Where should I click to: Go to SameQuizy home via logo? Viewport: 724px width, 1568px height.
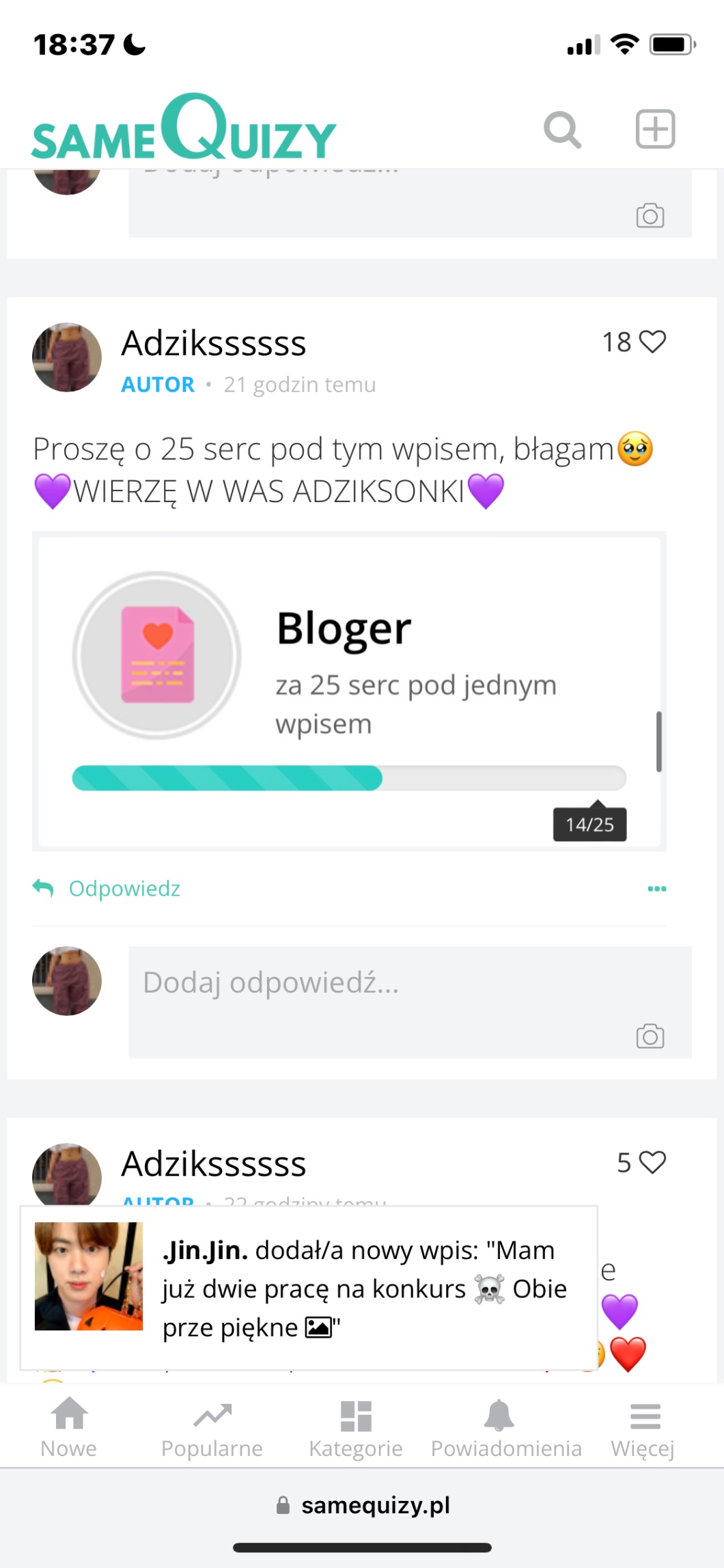(184, 130)
